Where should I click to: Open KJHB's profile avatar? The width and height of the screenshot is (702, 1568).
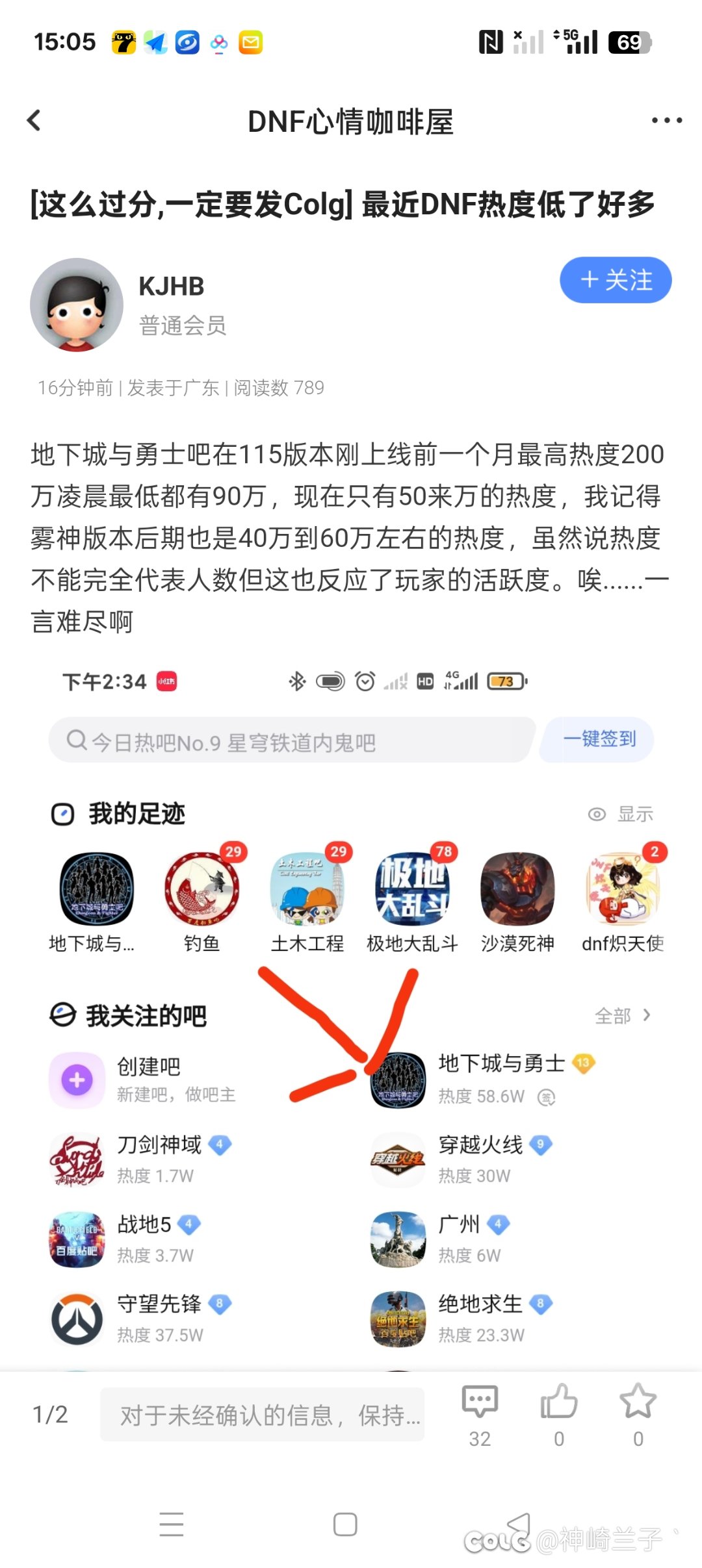coord(77,305)
